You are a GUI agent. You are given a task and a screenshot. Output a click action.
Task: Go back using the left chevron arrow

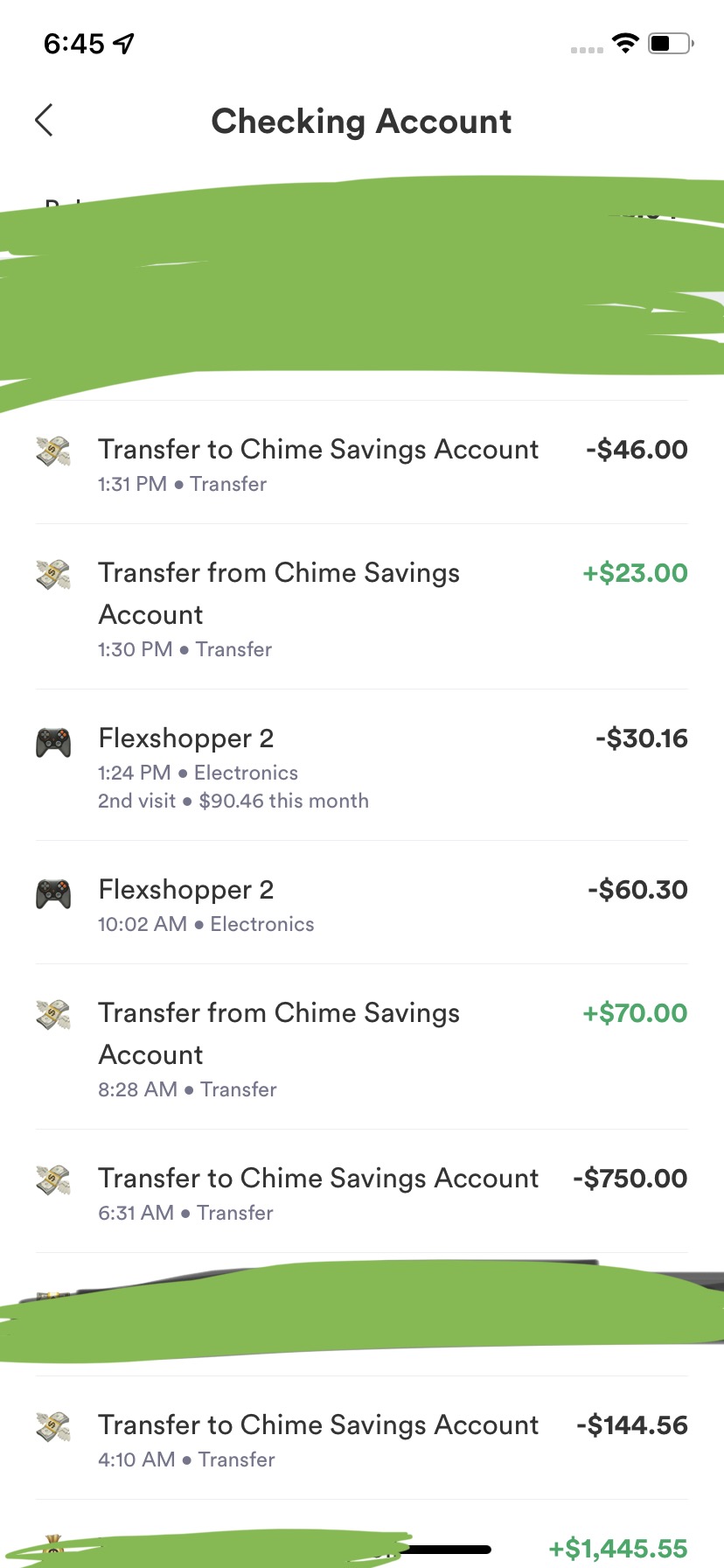43,121
